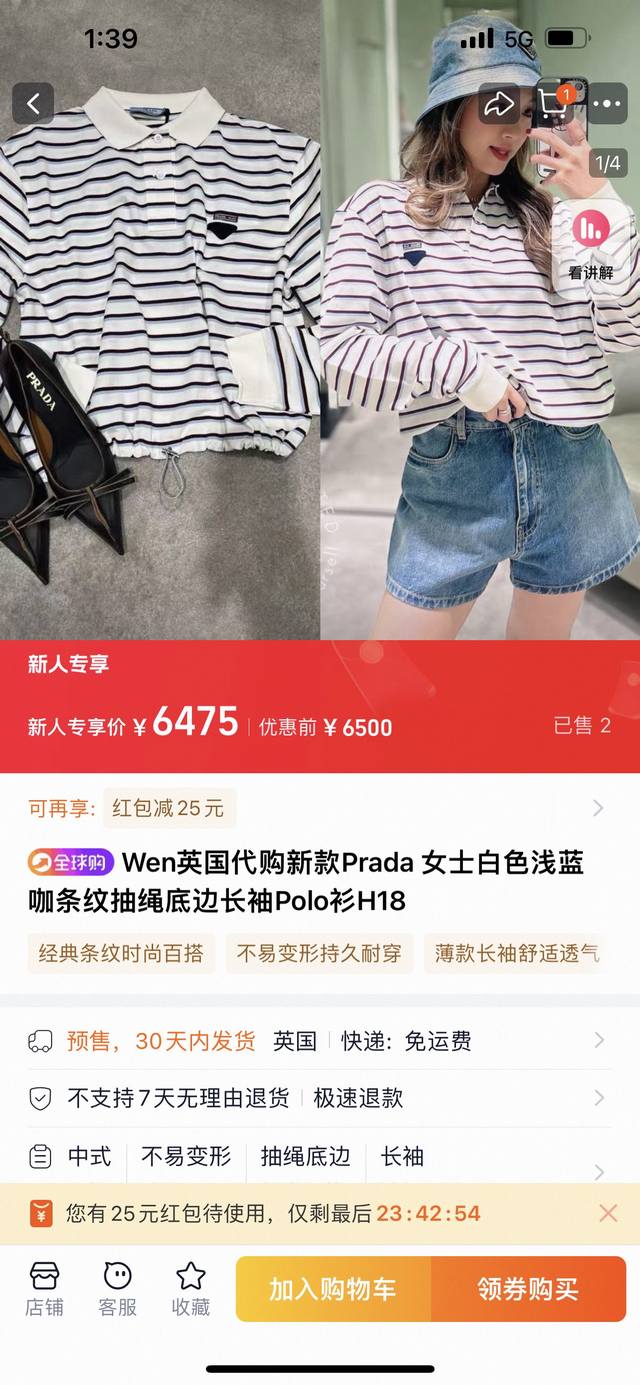This screenshot has width=640, height=1385.
Task: Visit the 店铺 store page
Action: click(x=44, y=1288)
